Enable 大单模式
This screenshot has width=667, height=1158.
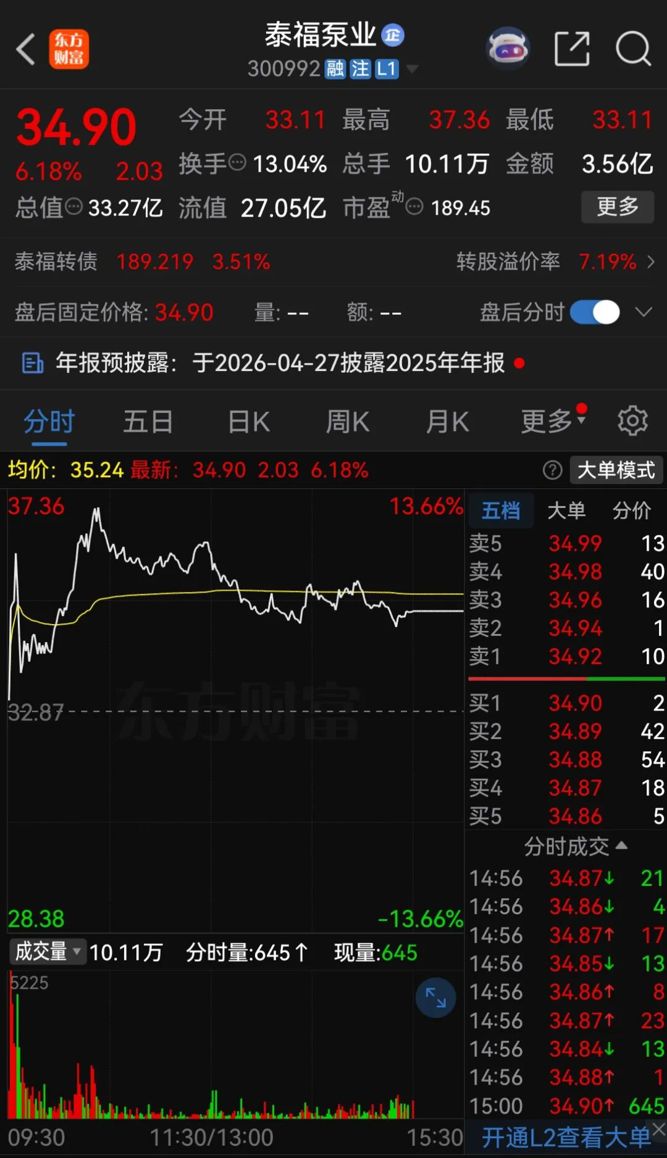(616, 470)
